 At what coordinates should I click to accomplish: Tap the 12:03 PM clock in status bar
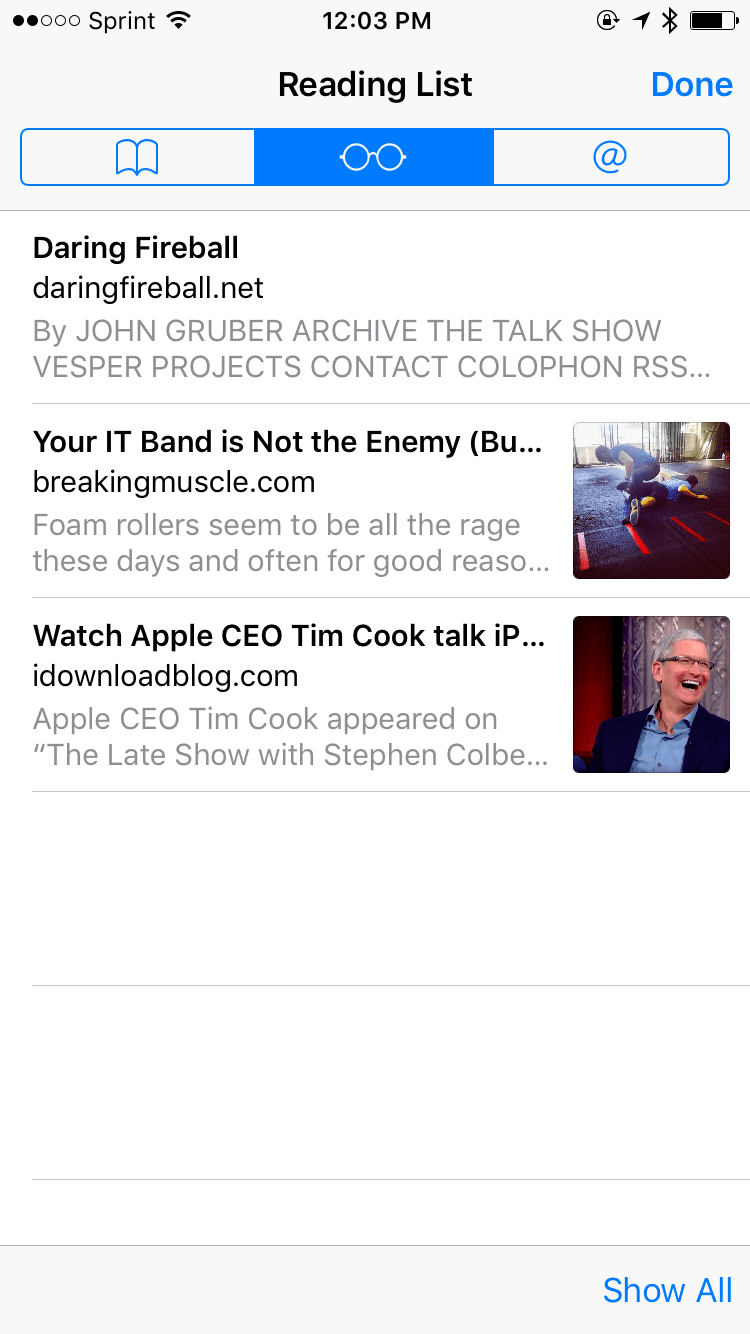pyautogui.click(x=377, y=19)
